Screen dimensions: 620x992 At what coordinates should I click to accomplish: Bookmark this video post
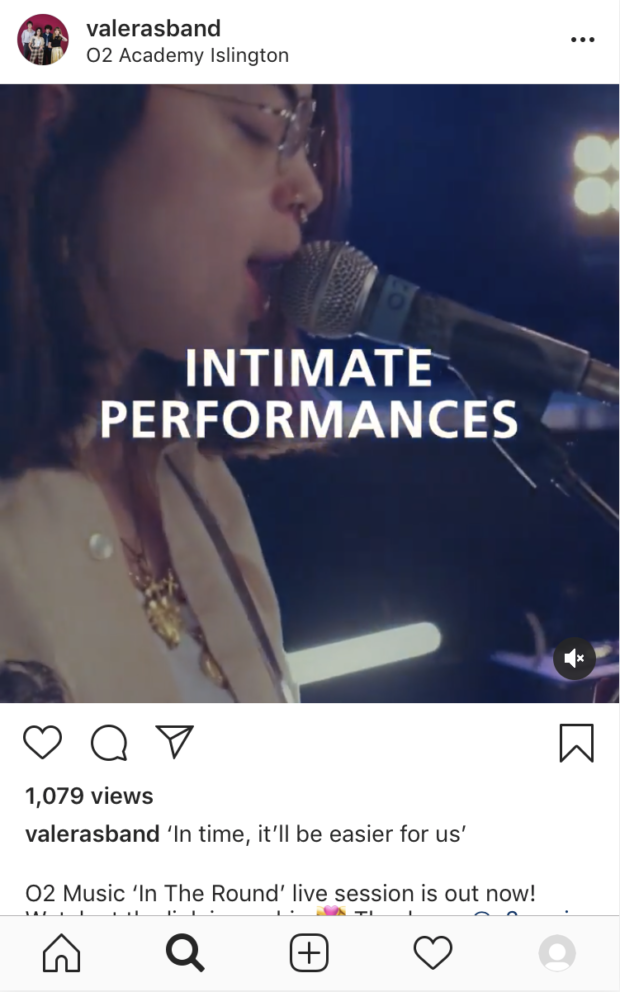[x=576, y=743]
